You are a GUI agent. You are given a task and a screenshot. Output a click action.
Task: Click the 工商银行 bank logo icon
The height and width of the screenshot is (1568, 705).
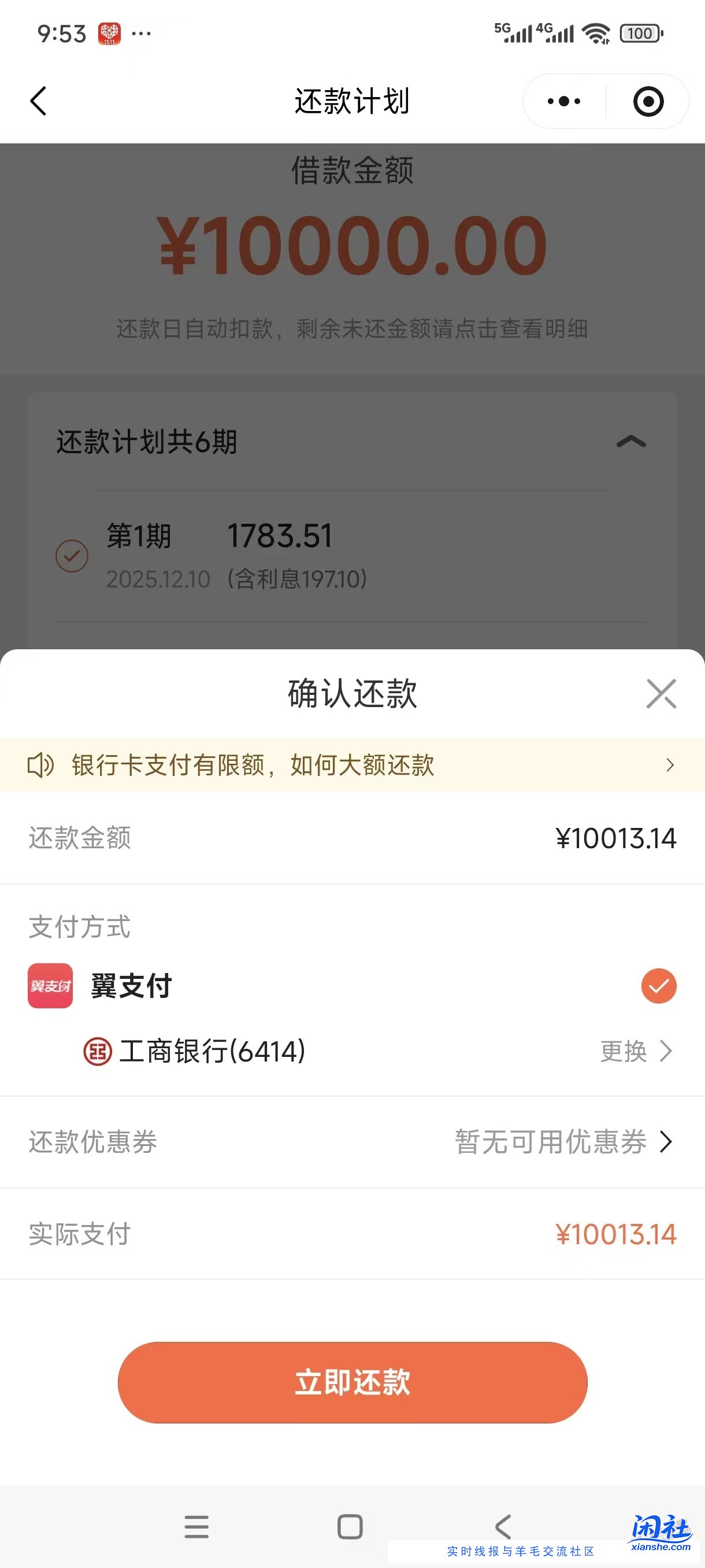coord(97,1050)
